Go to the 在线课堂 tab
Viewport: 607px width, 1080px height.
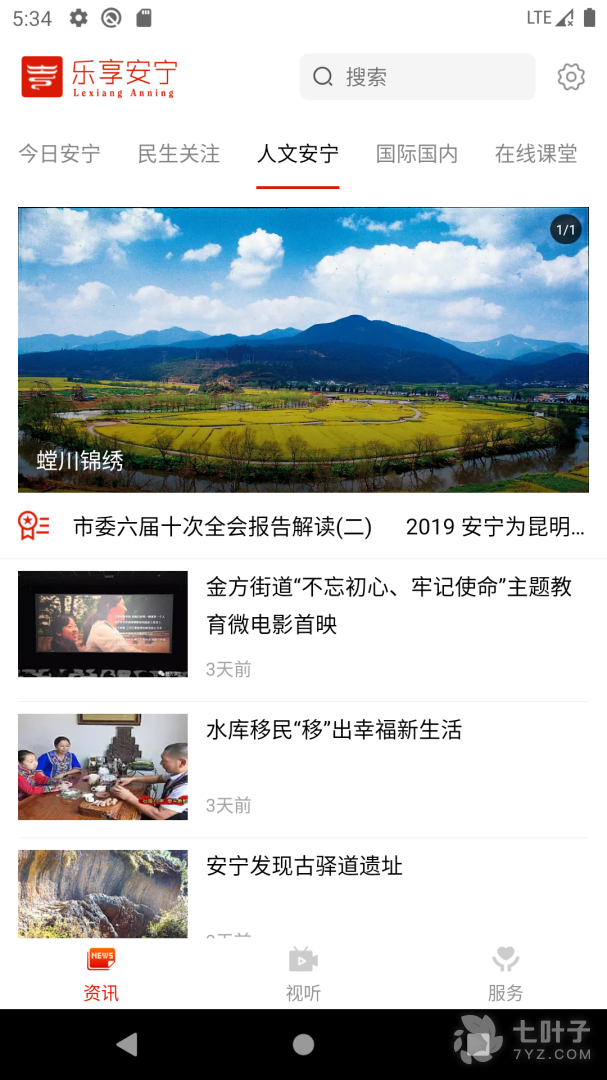536,154
